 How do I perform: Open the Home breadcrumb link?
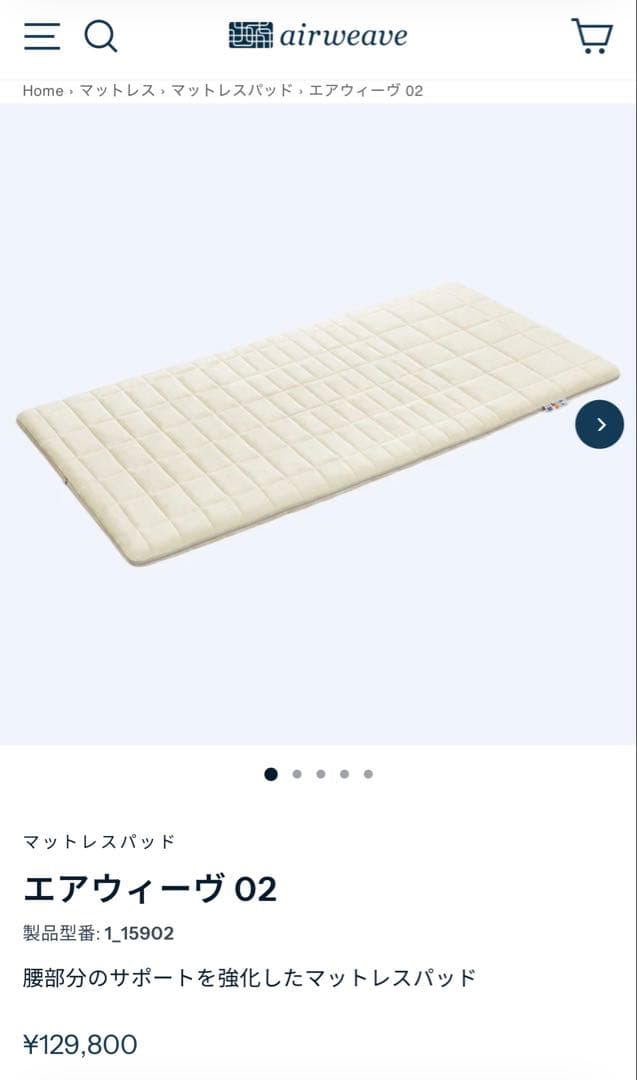[43, 91]
